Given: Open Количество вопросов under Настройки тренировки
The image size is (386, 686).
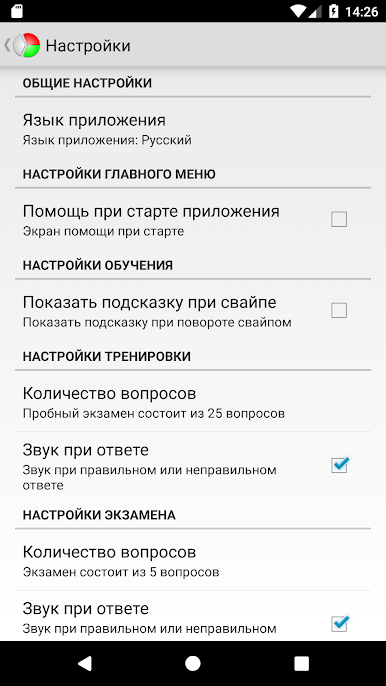Looking at the screenshot, I should [193, 402].
